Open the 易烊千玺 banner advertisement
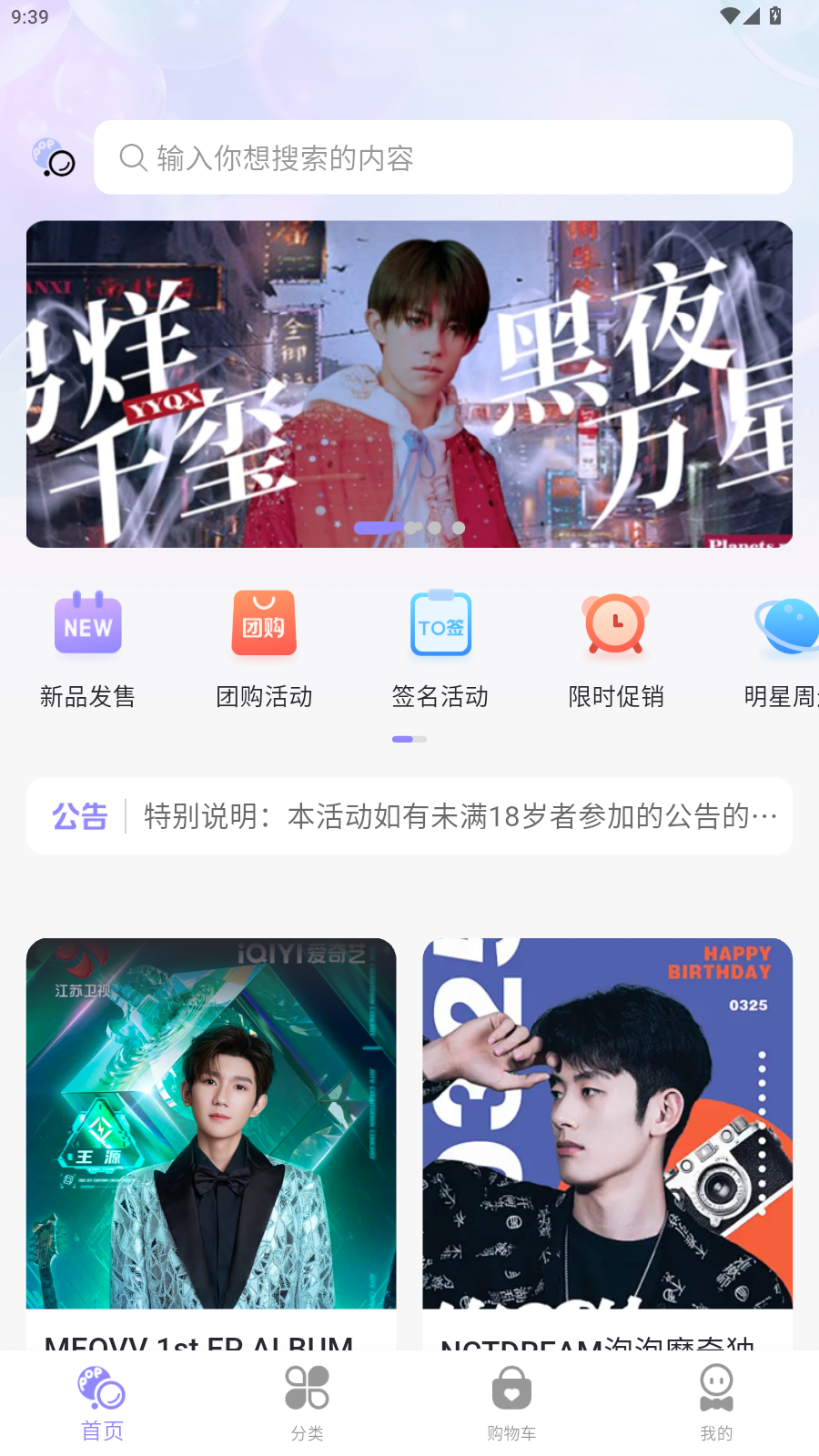The height and width of the screenshot is (1456, 819). click(409, 383)
